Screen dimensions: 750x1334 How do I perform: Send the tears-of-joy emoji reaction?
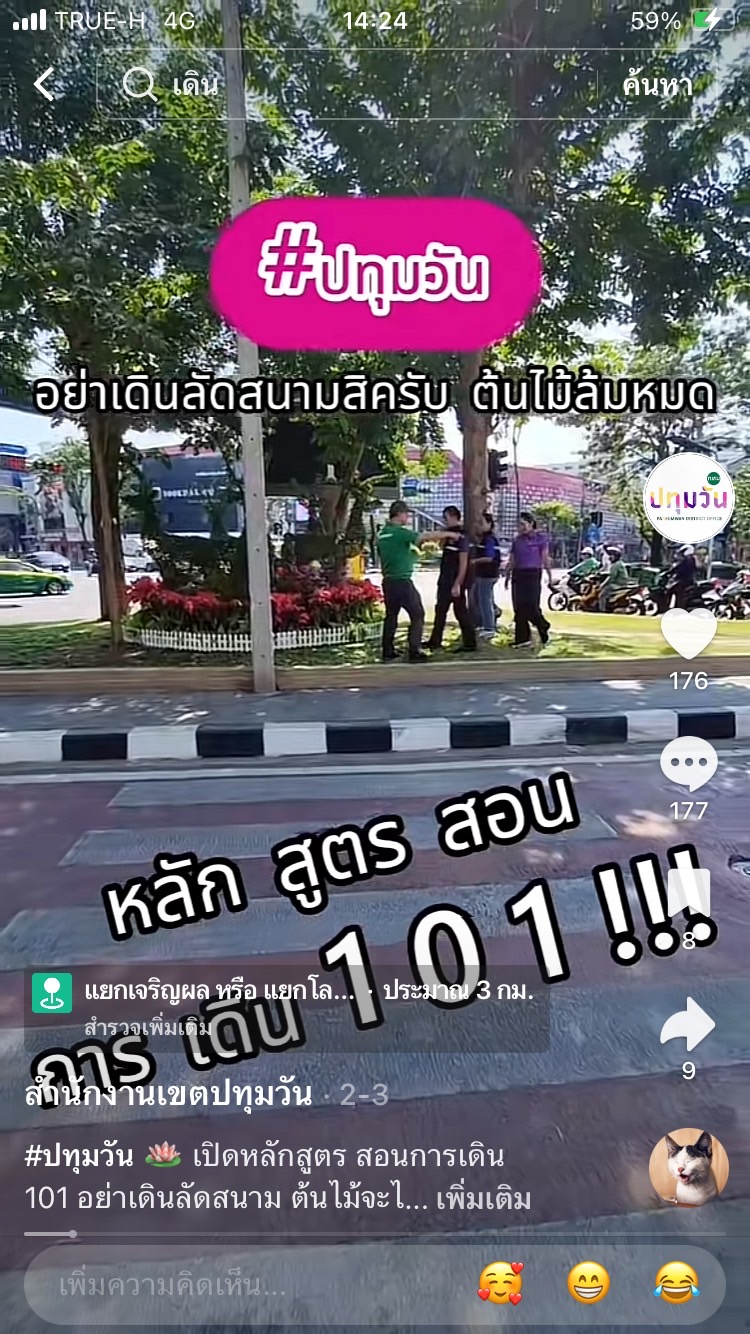pyautogui.click(x=677, y=1283)
